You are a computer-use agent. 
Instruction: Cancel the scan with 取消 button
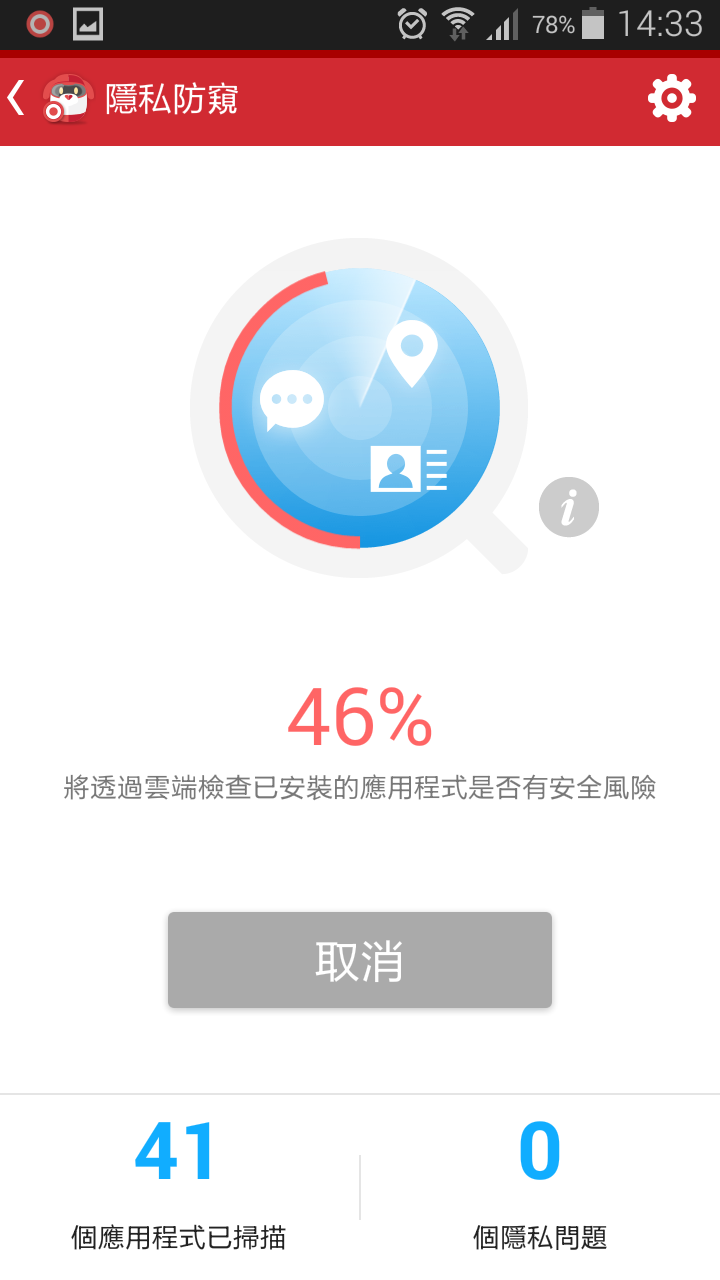[360, 960]
